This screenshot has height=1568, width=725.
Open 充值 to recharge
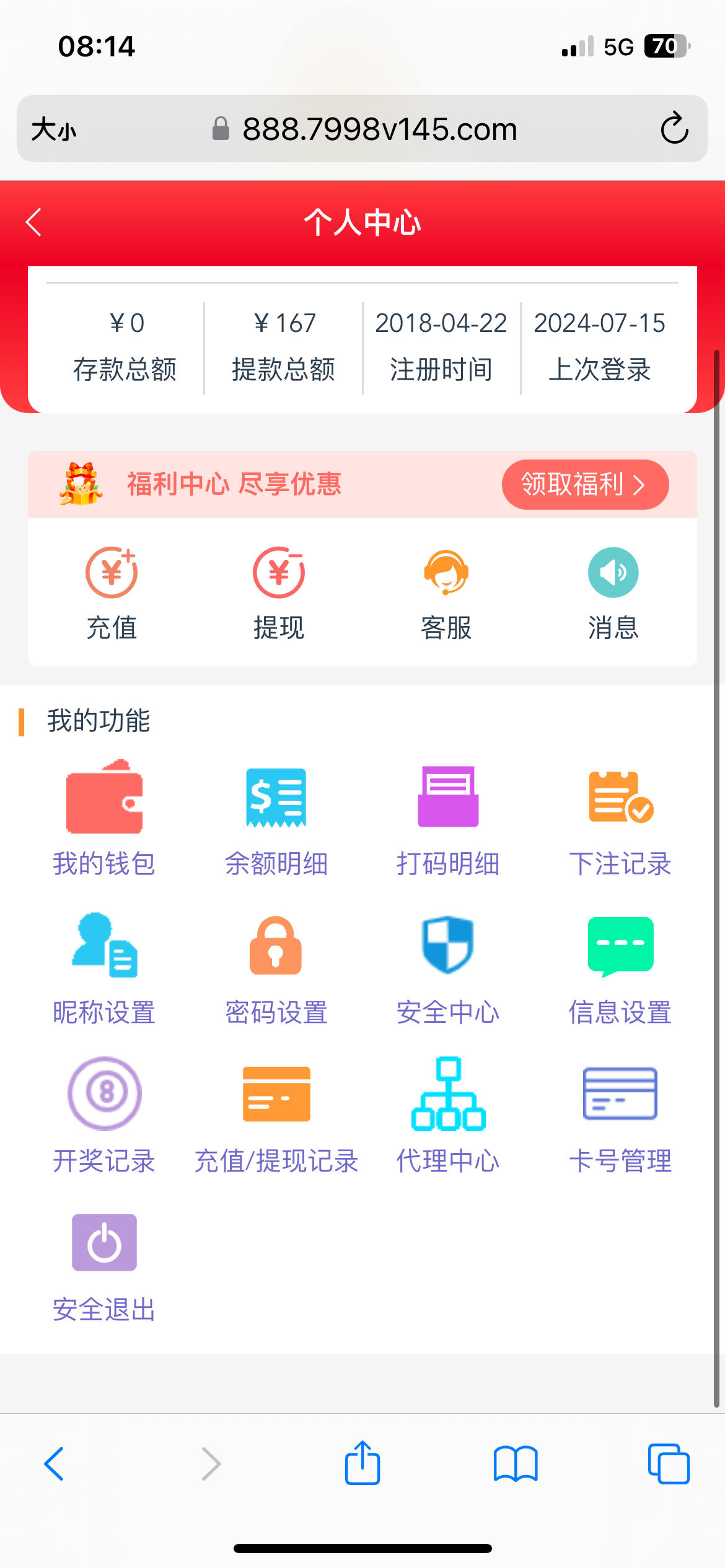coord(112,593)
